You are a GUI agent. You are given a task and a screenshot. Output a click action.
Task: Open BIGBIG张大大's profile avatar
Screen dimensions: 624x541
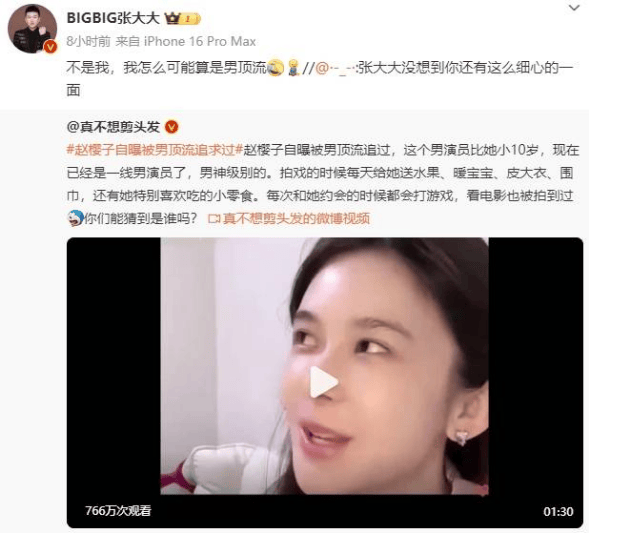(32, 28)
